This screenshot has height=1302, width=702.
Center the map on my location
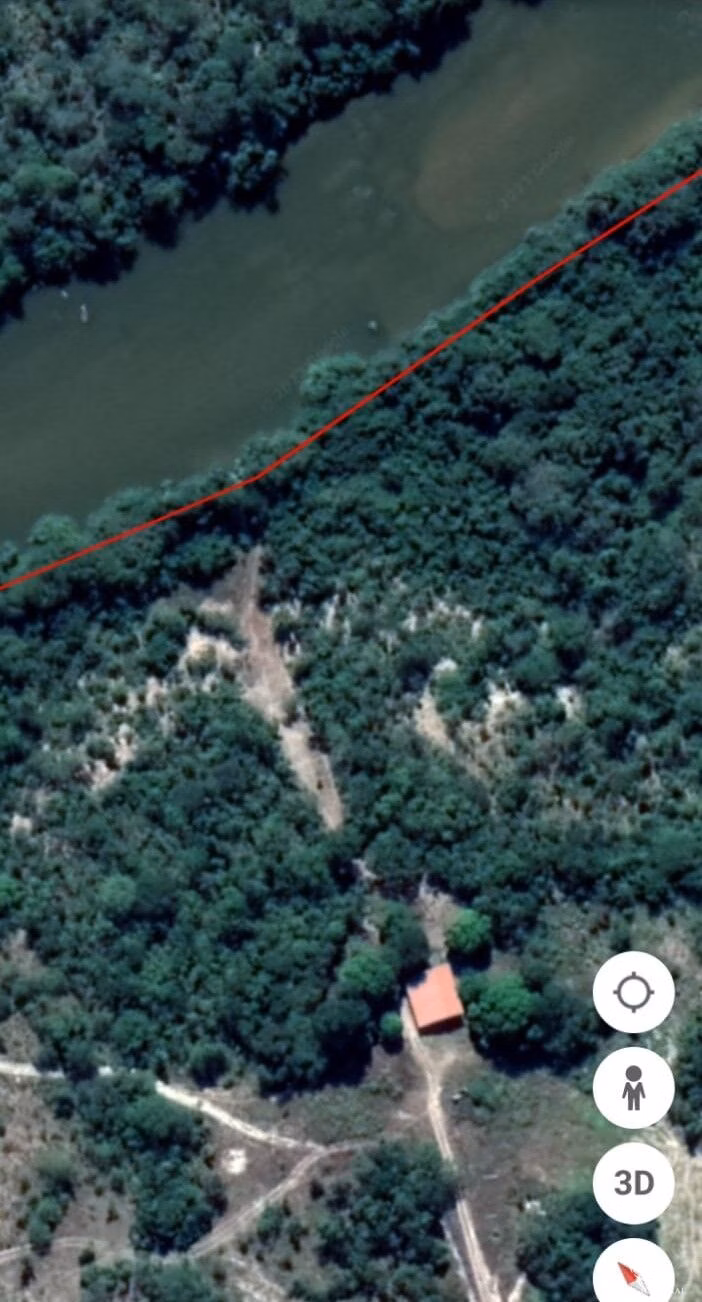pyautogui.click(x=633, y=992)
